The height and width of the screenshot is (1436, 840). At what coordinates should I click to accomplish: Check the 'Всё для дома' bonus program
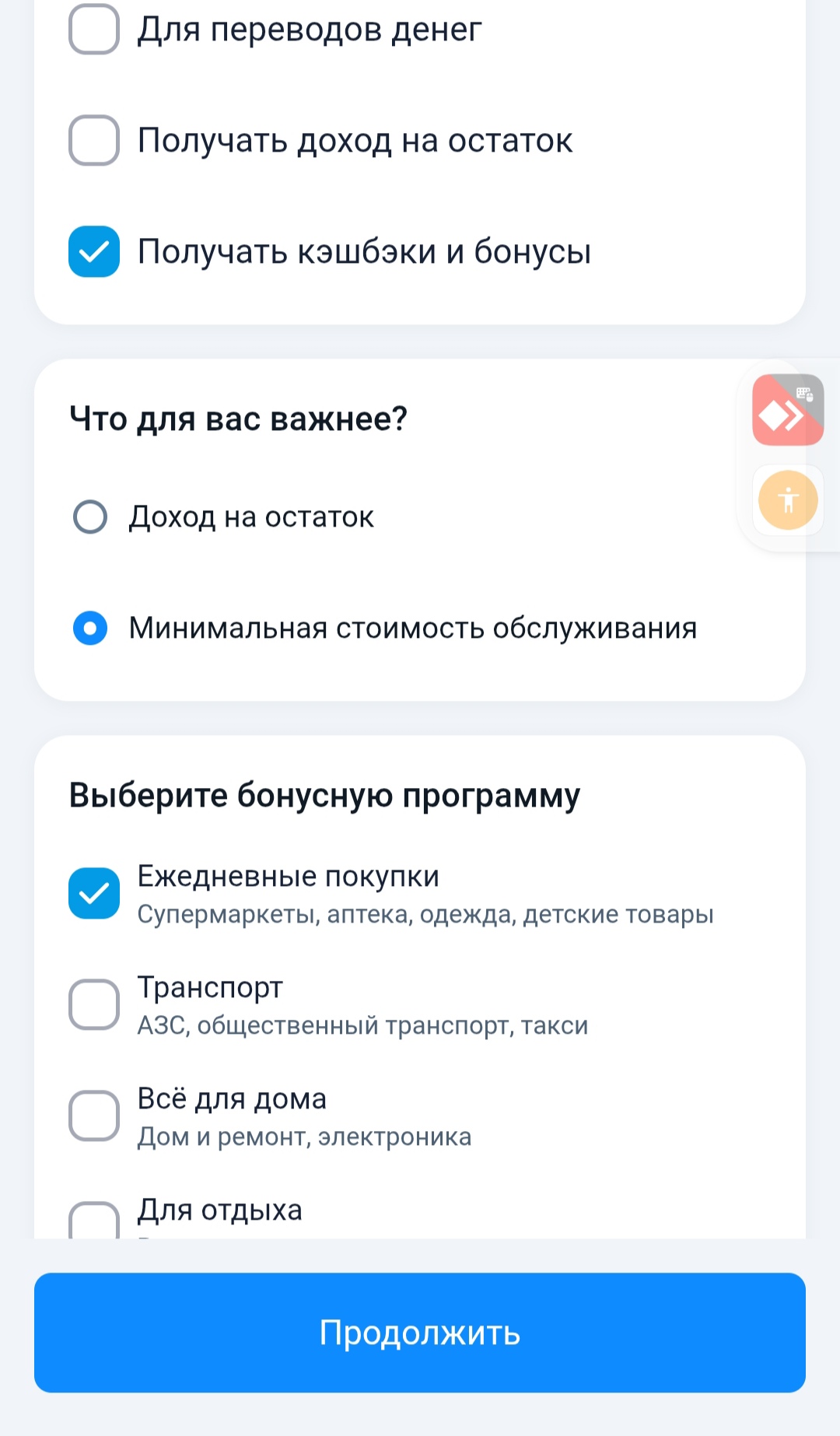(x=94, y=1116)
